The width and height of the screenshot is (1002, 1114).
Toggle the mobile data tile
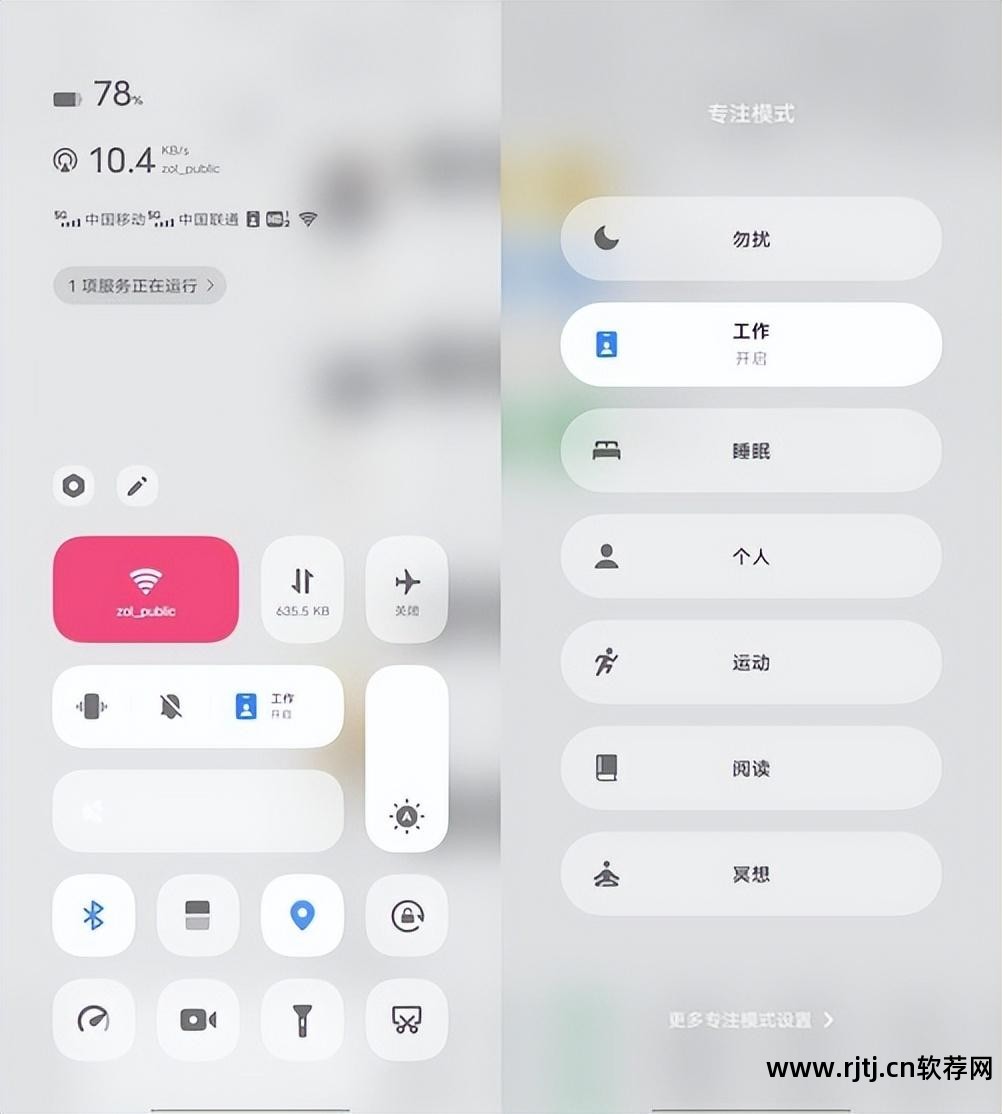[302, 589]
